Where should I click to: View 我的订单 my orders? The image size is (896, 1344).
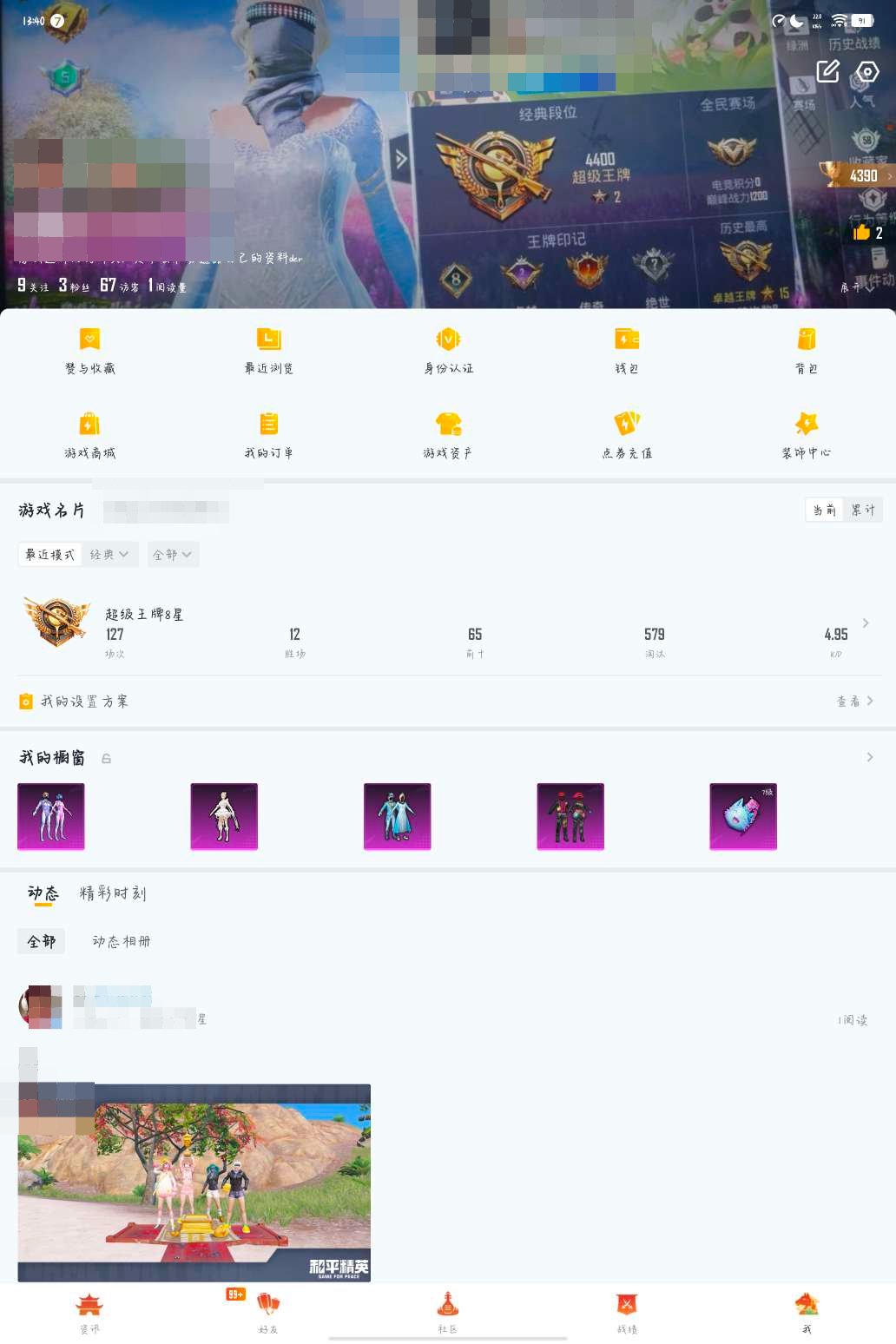(269, 435)
